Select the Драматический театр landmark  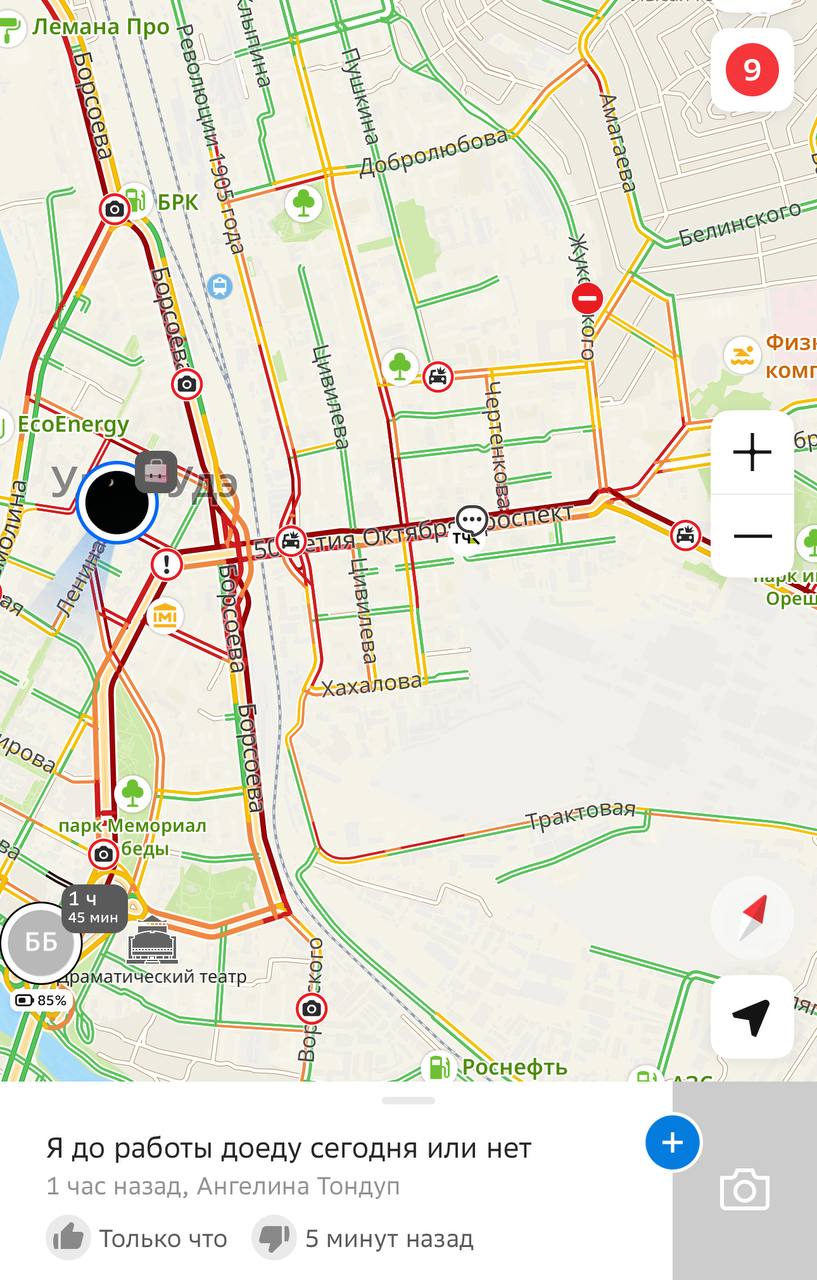coord(152,940)
